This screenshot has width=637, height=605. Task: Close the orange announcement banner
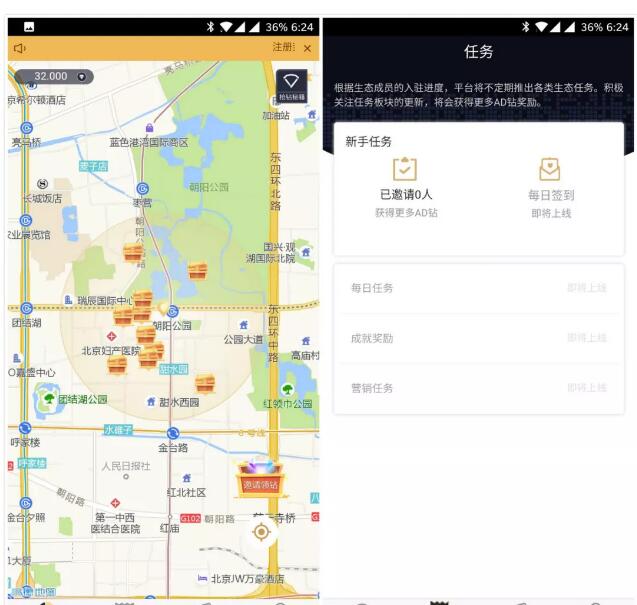[307, 48]
